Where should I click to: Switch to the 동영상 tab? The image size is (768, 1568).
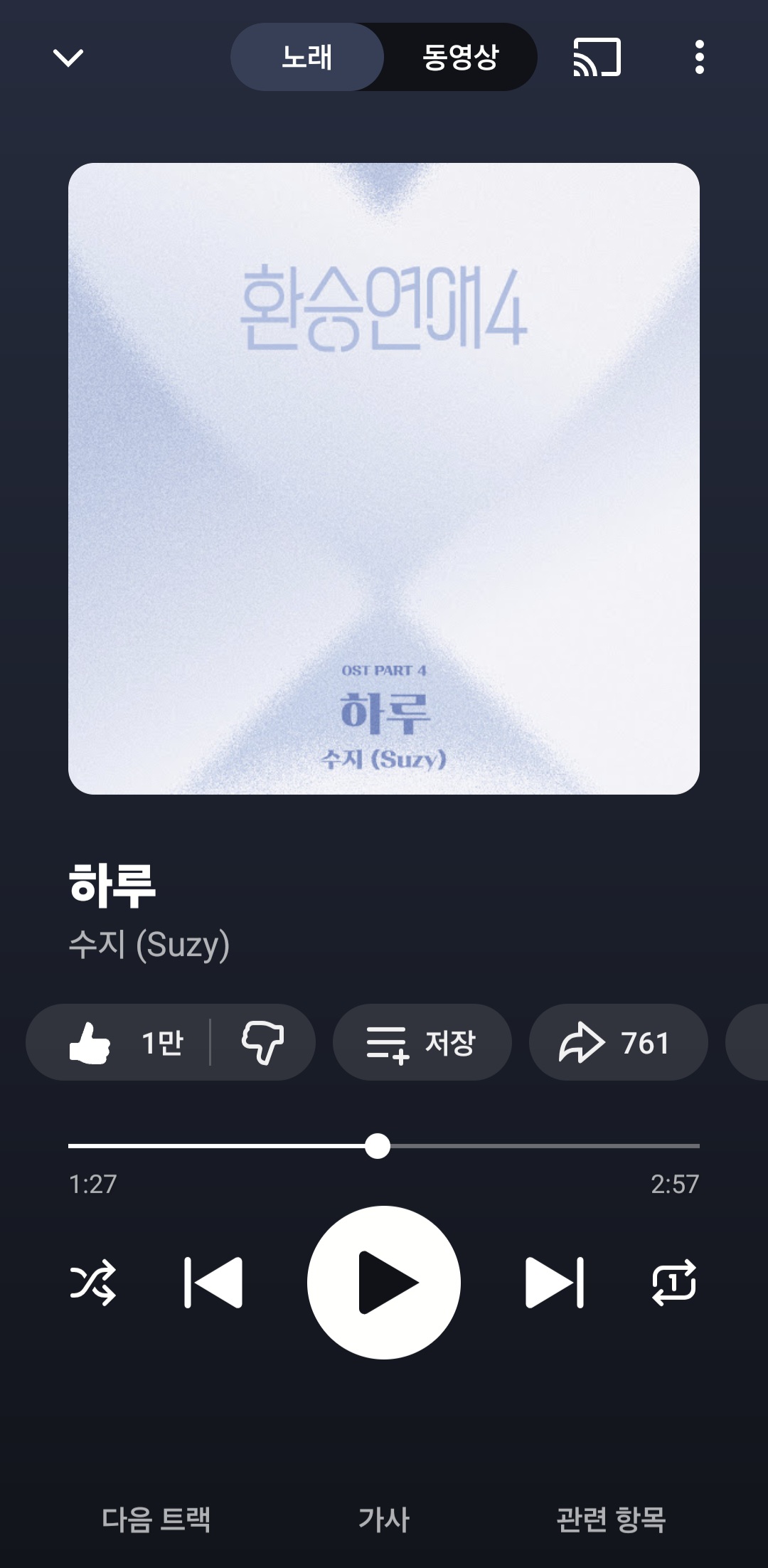[460, 57]
